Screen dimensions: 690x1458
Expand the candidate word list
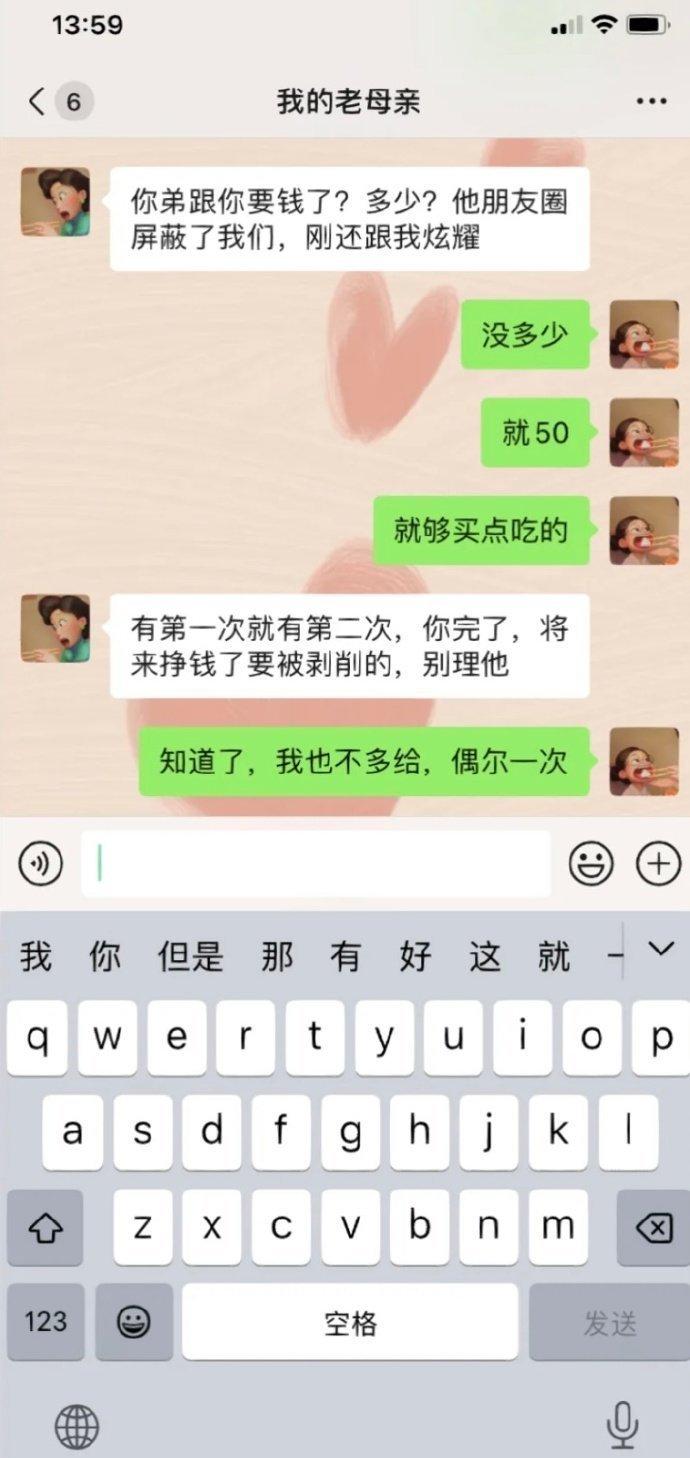[x=661, y=949]
